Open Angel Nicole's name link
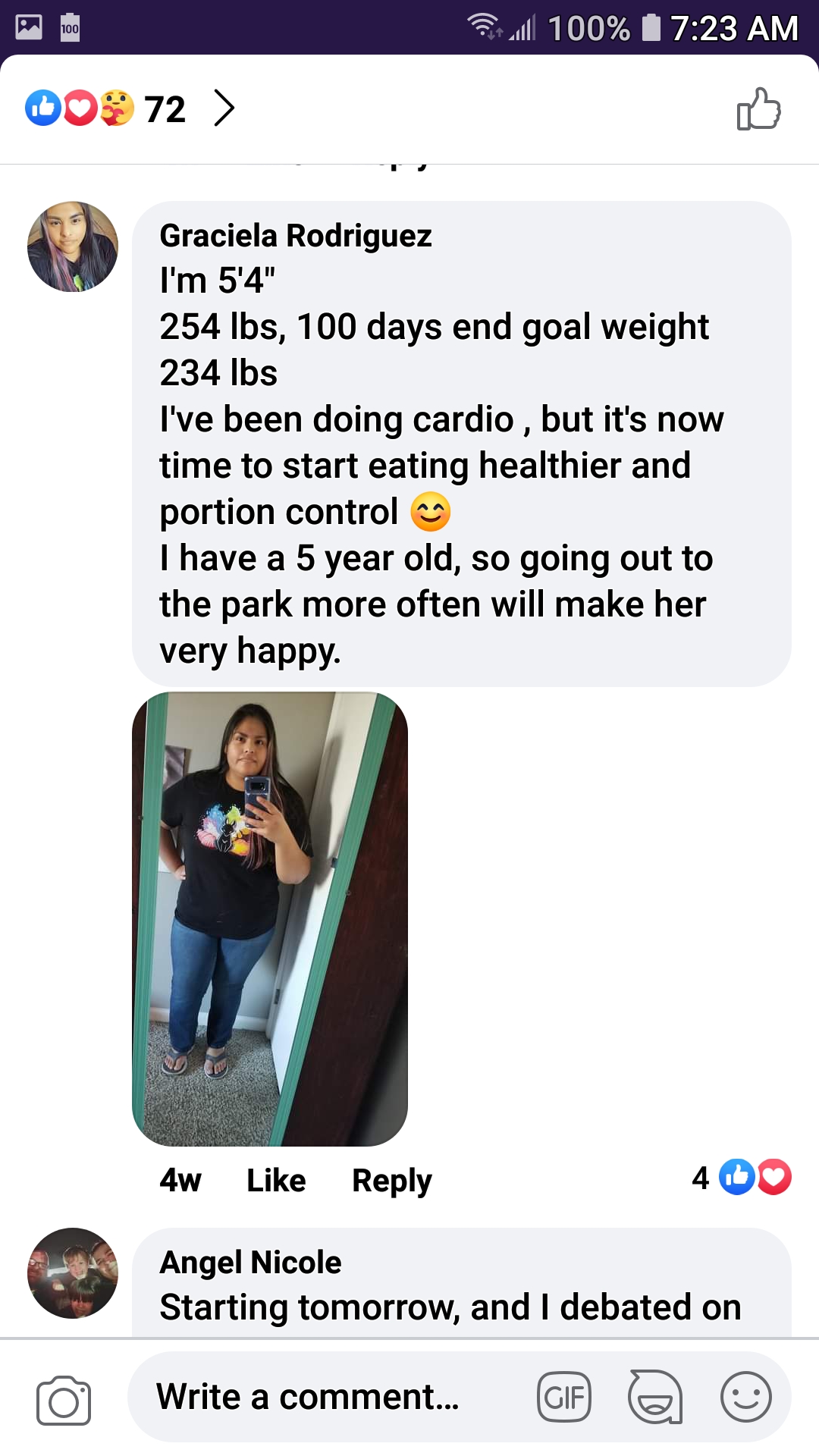The image size is (819, 1456). click(x=250, y=1263)
